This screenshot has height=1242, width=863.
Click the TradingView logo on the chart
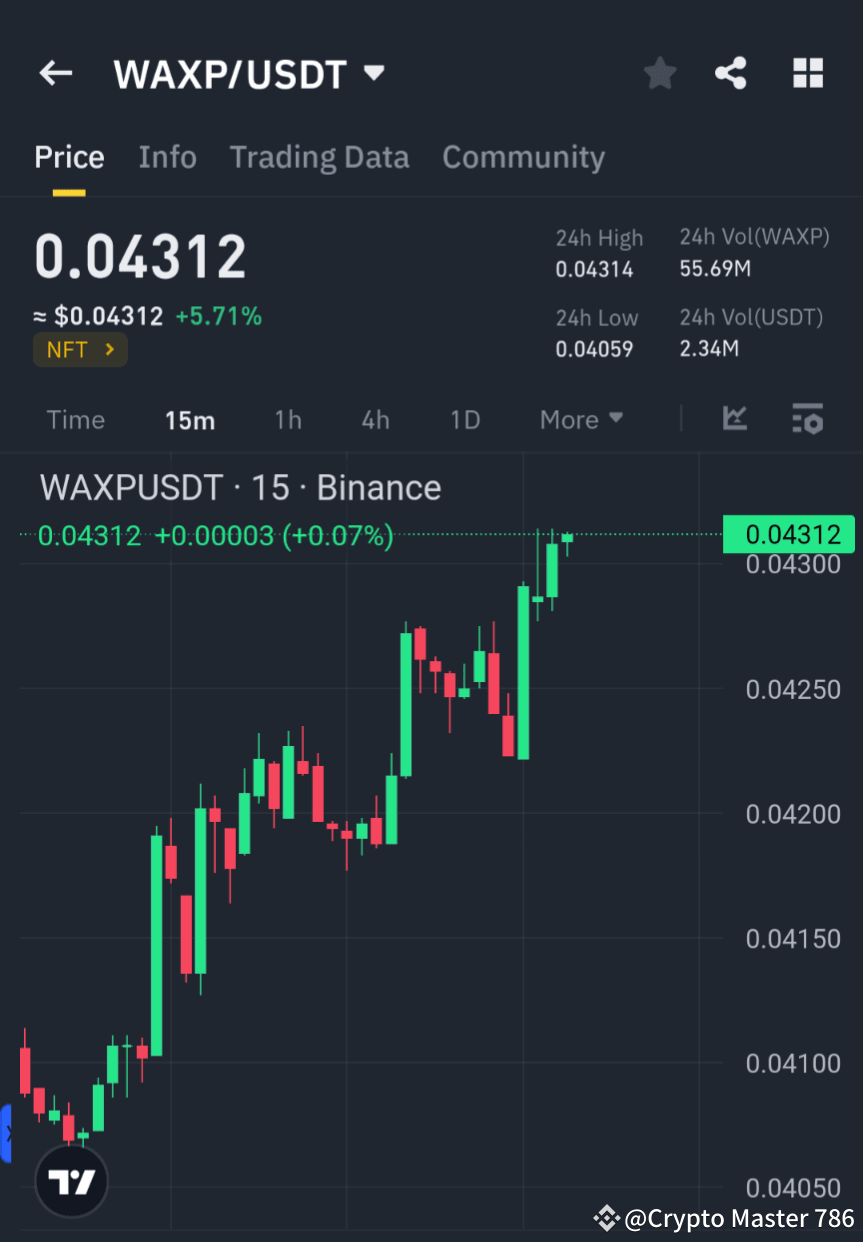tap(70, 1180)
